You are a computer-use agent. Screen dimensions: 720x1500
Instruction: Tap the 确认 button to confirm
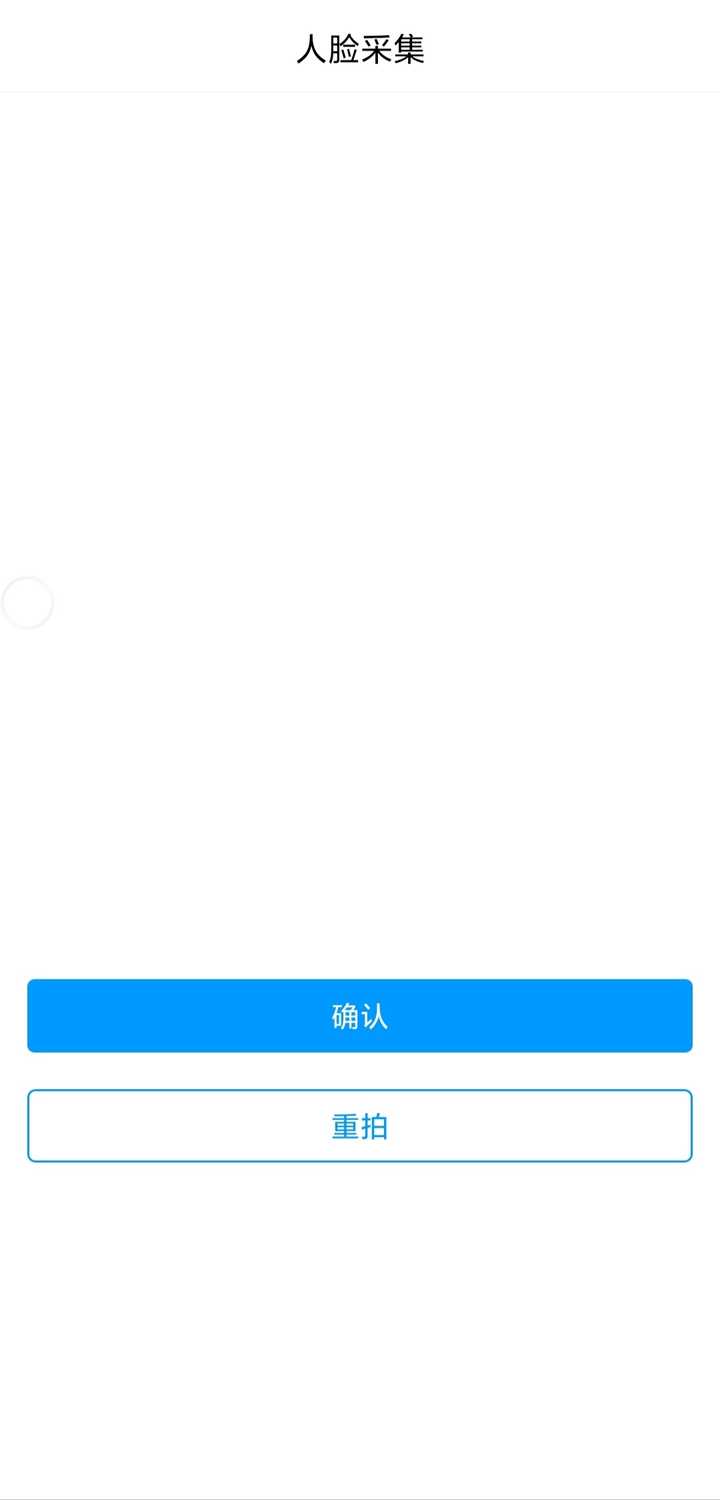tap(360, 1016)
